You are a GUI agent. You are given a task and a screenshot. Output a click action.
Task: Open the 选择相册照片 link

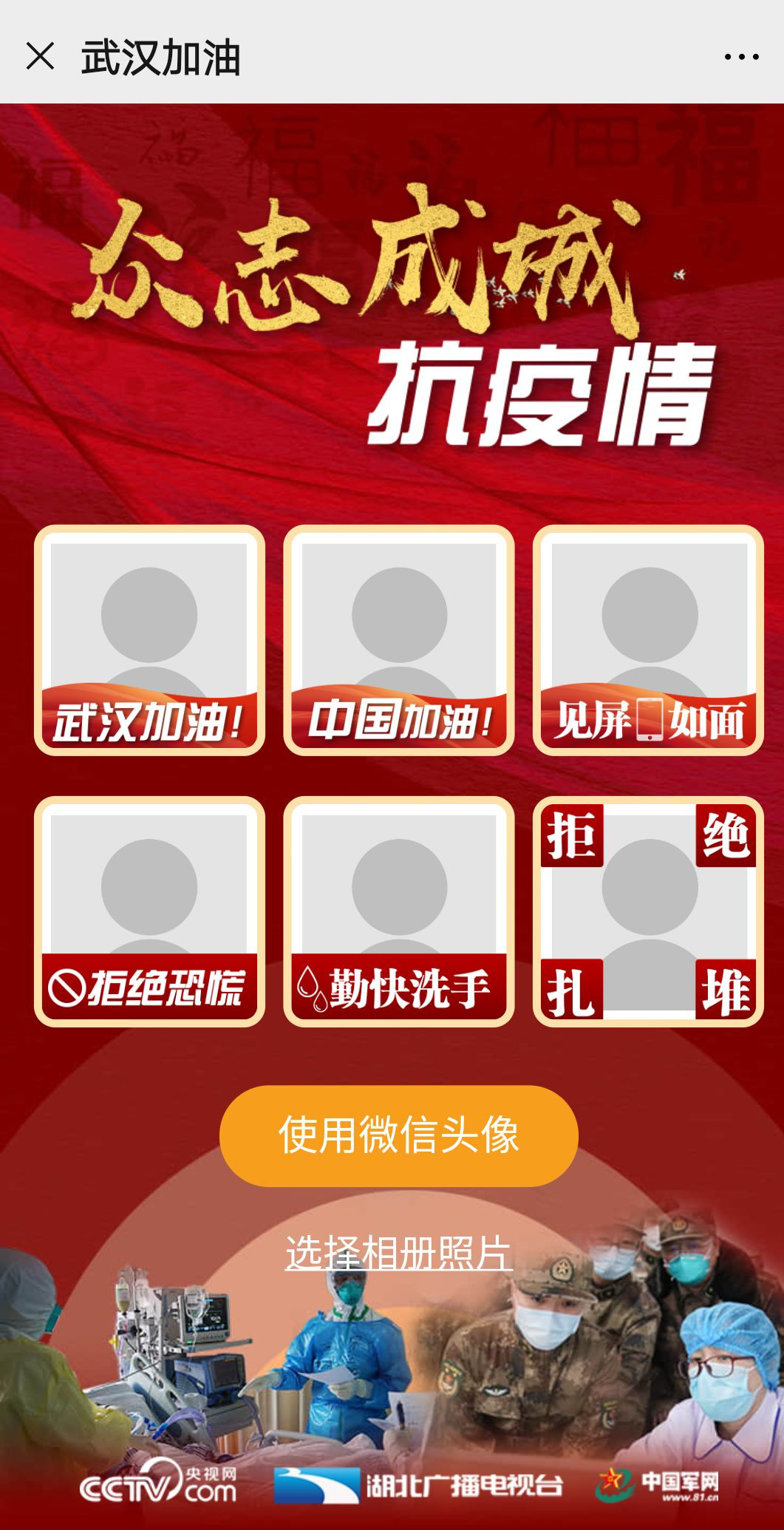pyautogui.click(x=398, y=1253)
